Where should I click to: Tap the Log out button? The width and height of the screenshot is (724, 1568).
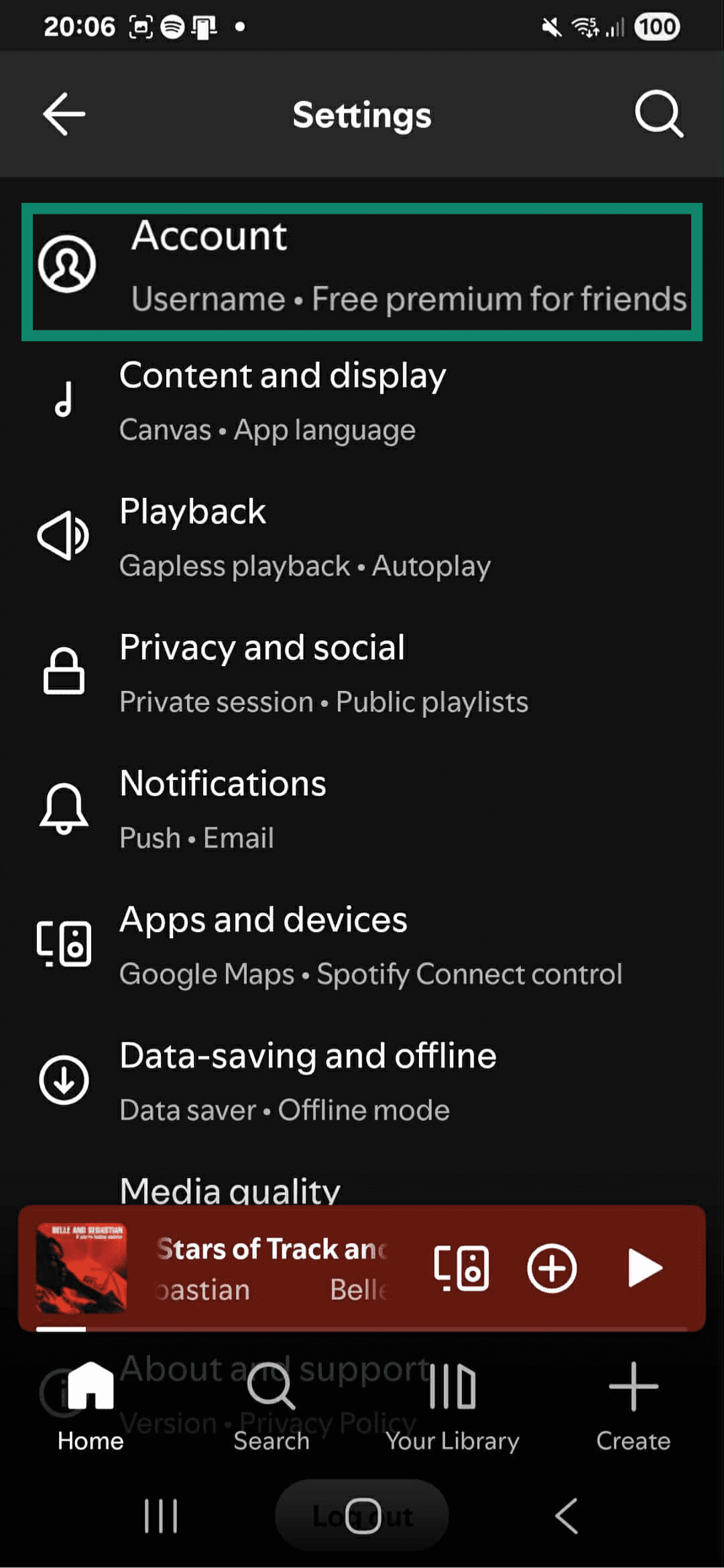pyautogui.click(x=362, y=1516)
